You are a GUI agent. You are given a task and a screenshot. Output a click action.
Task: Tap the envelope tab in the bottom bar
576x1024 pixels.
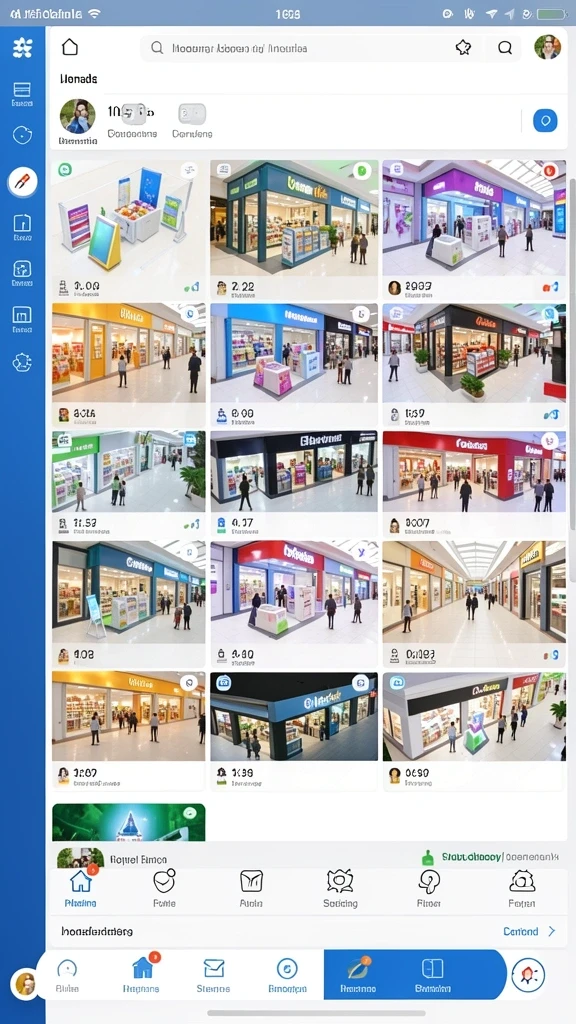coord(214,976)
